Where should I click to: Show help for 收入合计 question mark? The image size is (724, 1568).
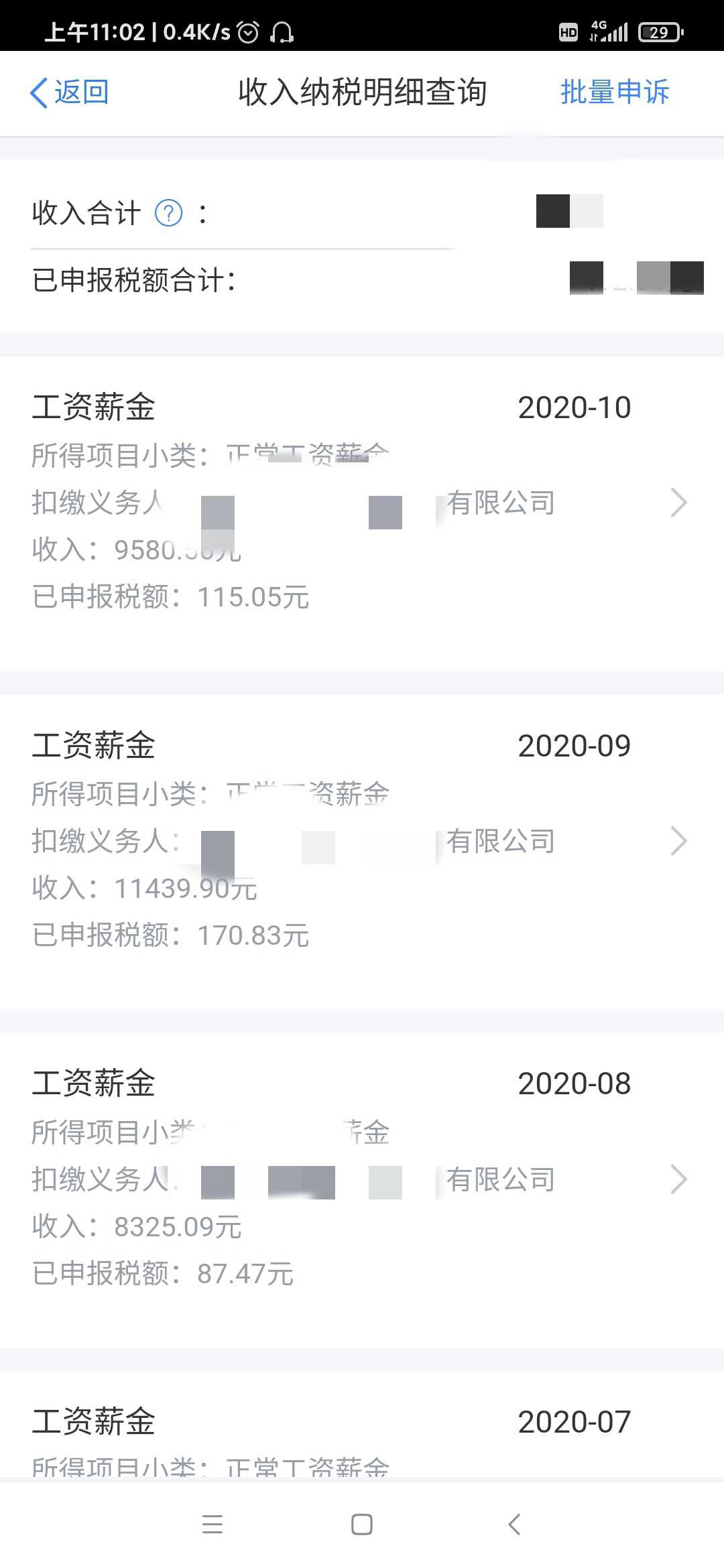coord(168,214)
